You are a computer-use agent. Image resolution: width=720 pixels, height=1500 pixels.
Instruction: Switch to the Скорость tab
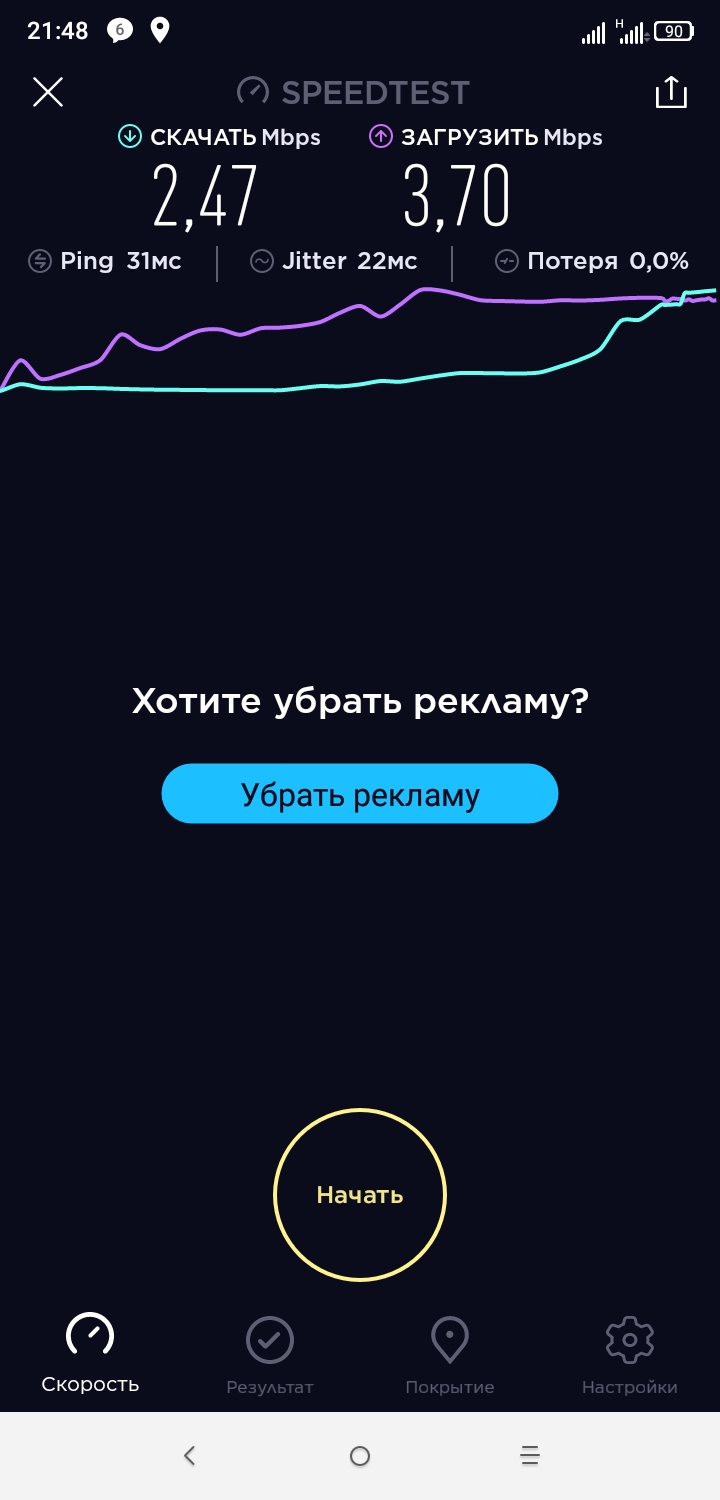(90, 1354)
